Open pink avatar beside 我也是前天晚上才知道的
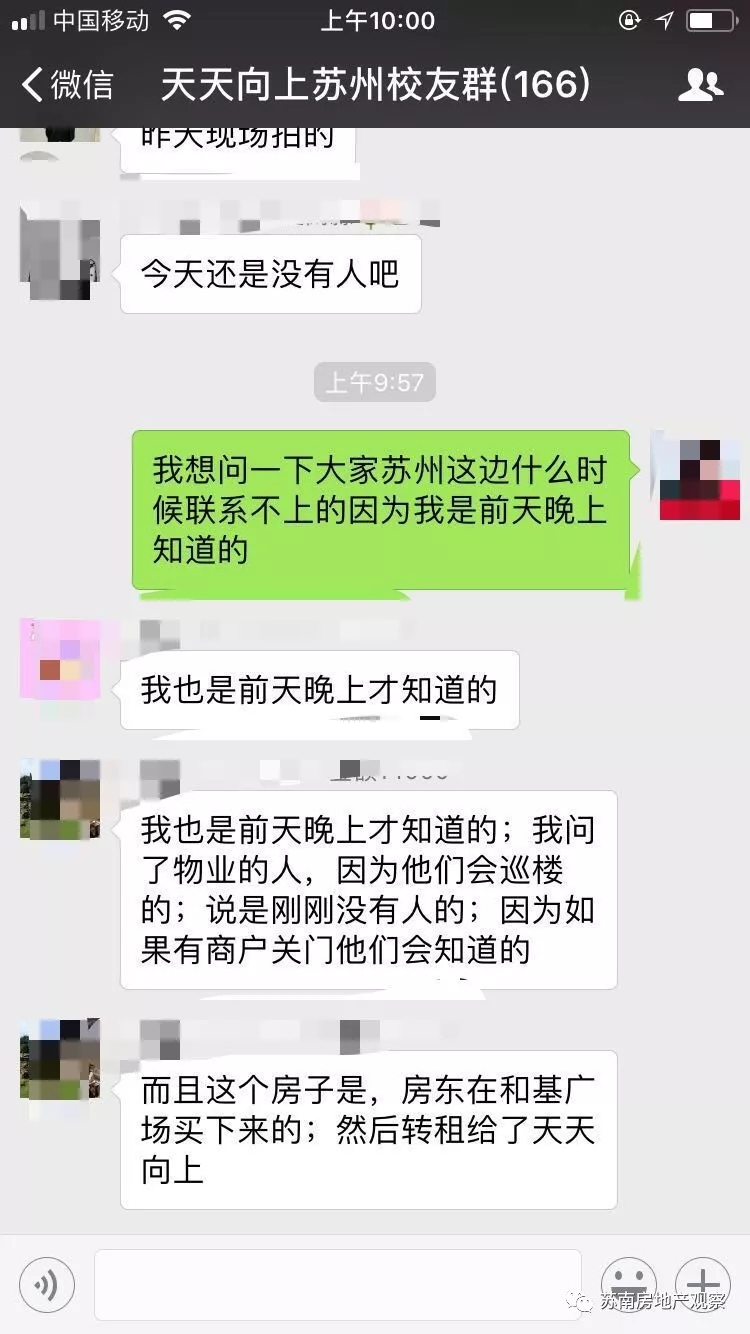Viewport: 750px width, 1334px height. coord(59,659)
